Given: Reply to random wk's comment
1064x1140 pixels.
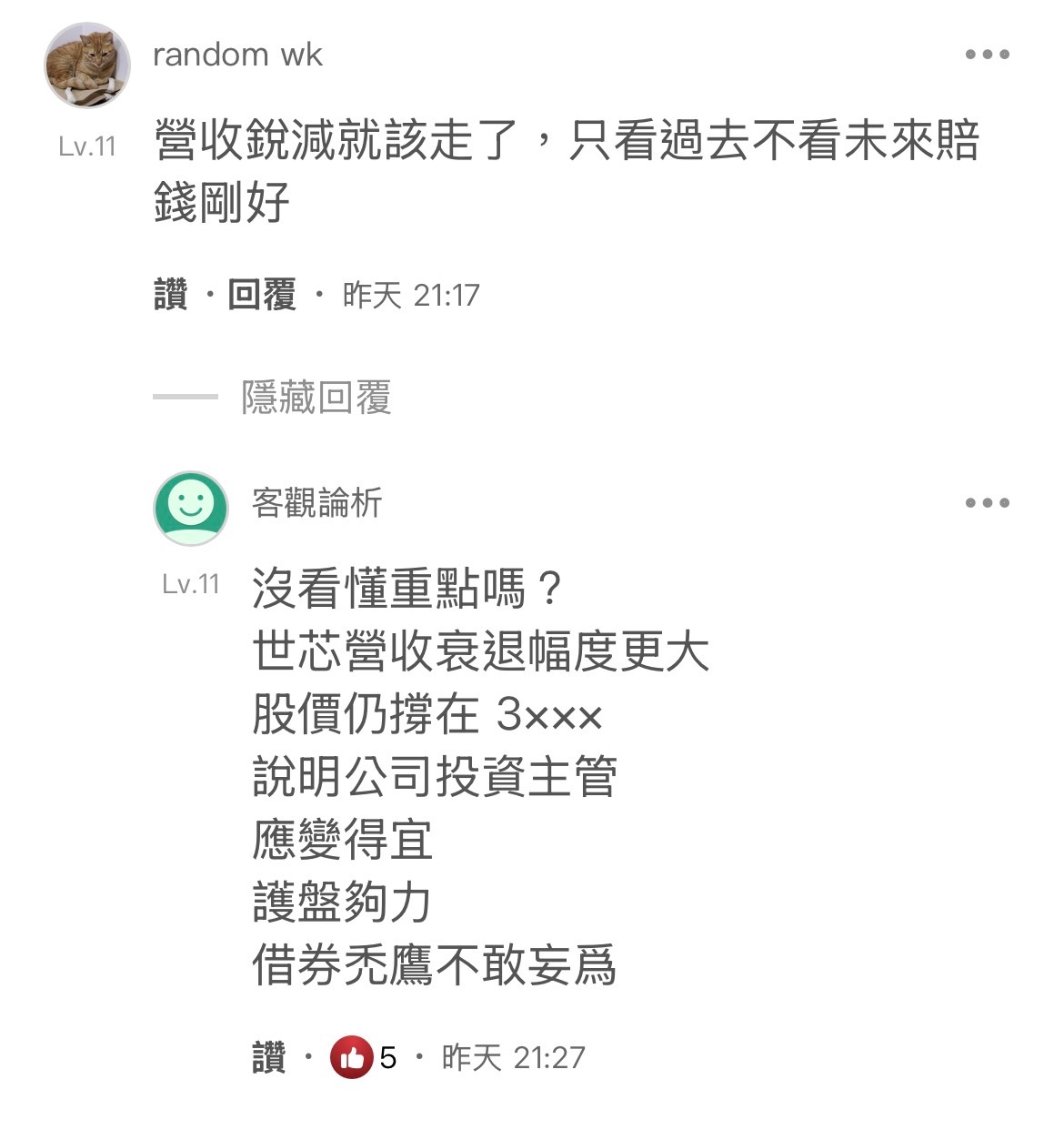Looking at the screenshot, I should [262, 295].
